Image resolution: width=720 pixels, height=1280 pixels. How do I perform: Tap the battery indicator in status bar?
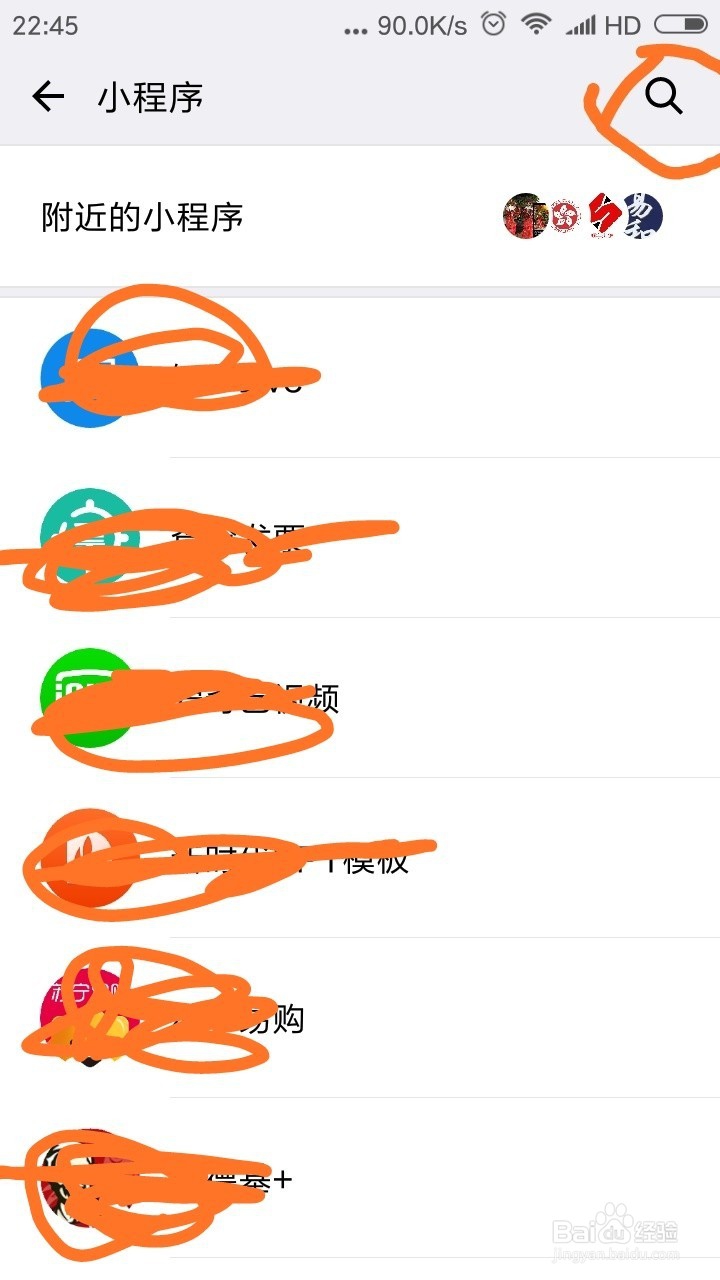point(681,24)
